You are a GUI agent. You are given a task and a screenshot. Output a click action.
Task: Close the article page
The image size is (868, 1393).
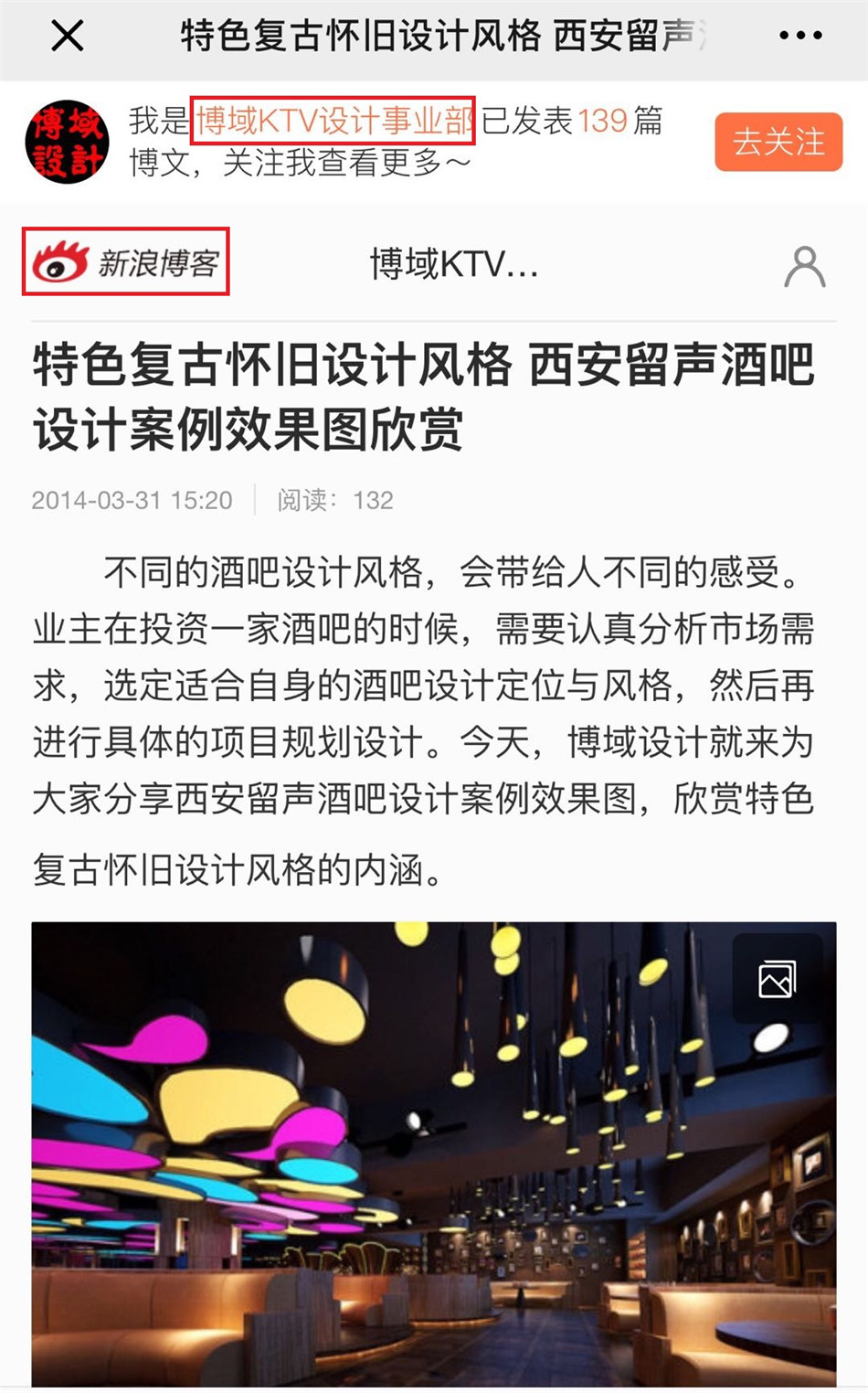(x=67, y=37)
